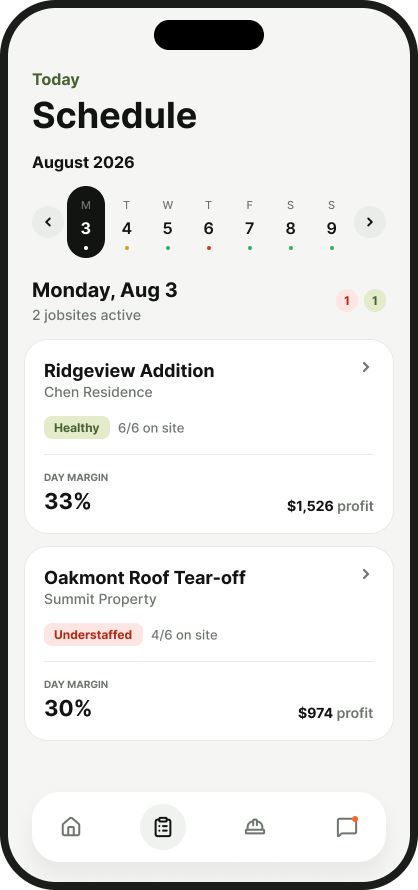Screen dimensions: 418x890
Task: Select Saturday the 8th
Action: (x=290, y=222)
